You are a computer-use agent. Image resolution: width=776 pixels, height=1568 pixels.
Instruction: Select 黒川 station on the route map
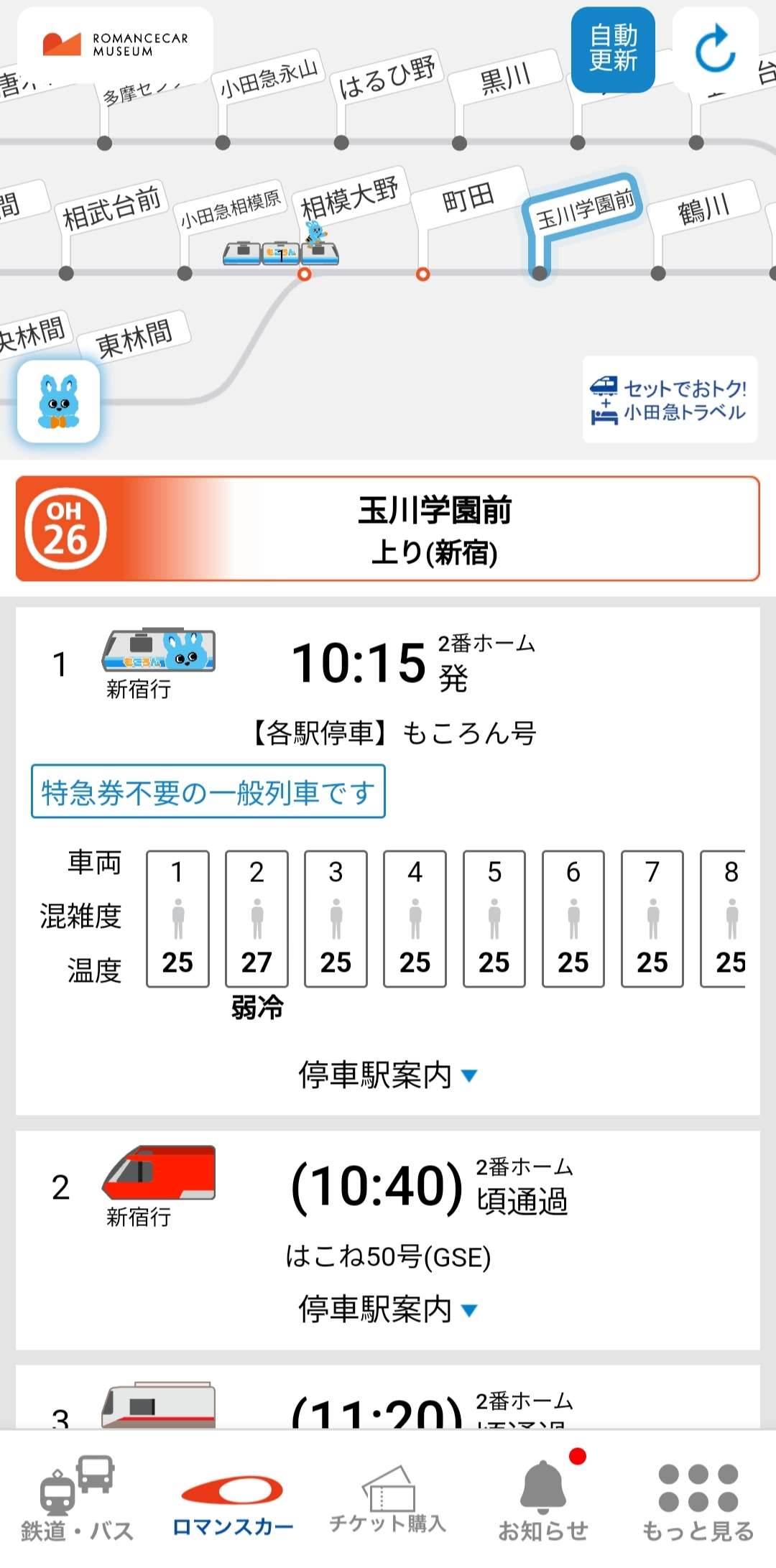[504, 78]
